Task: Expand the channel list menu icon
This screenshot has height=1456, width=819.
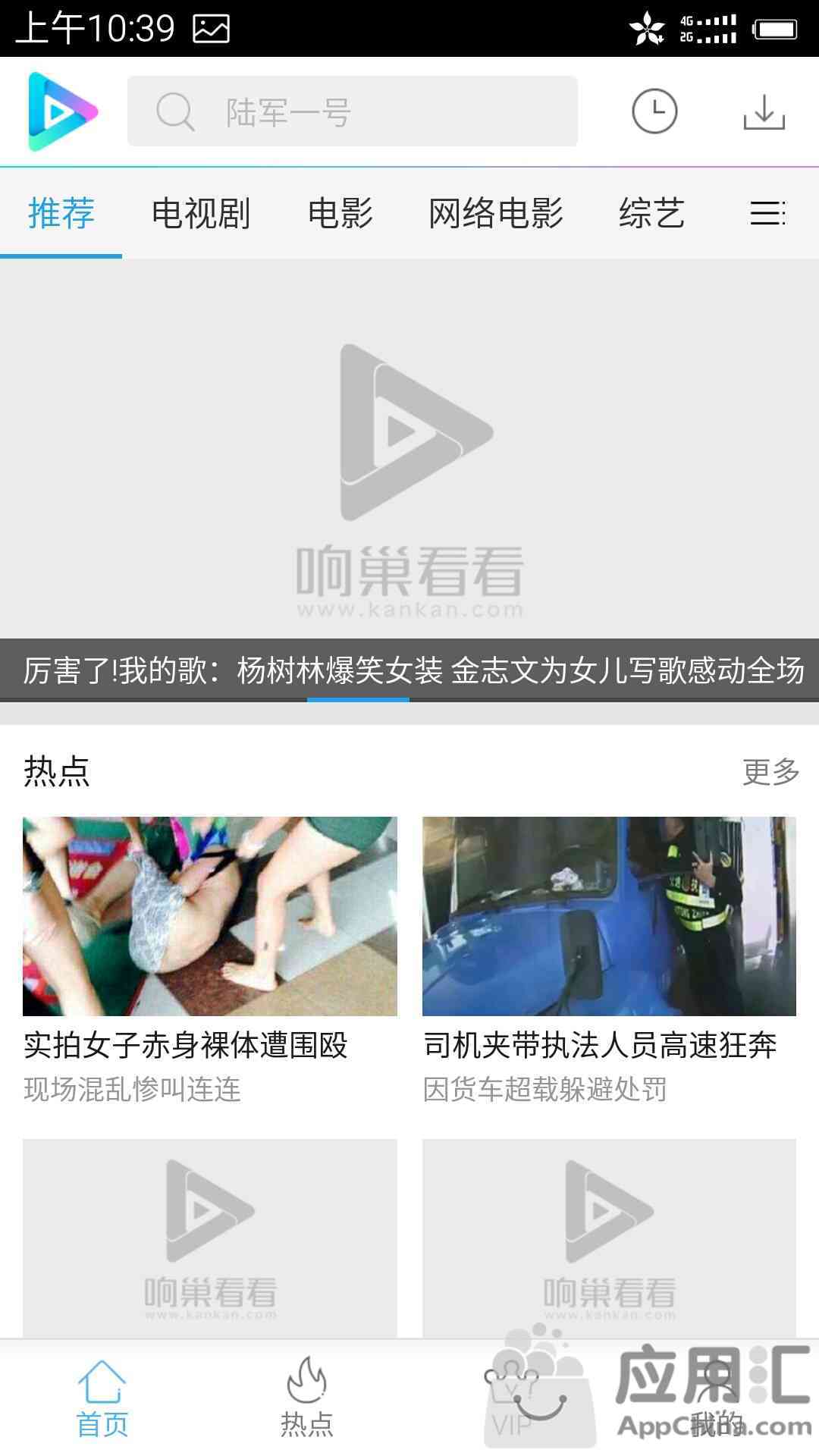Action: (767, 213)
